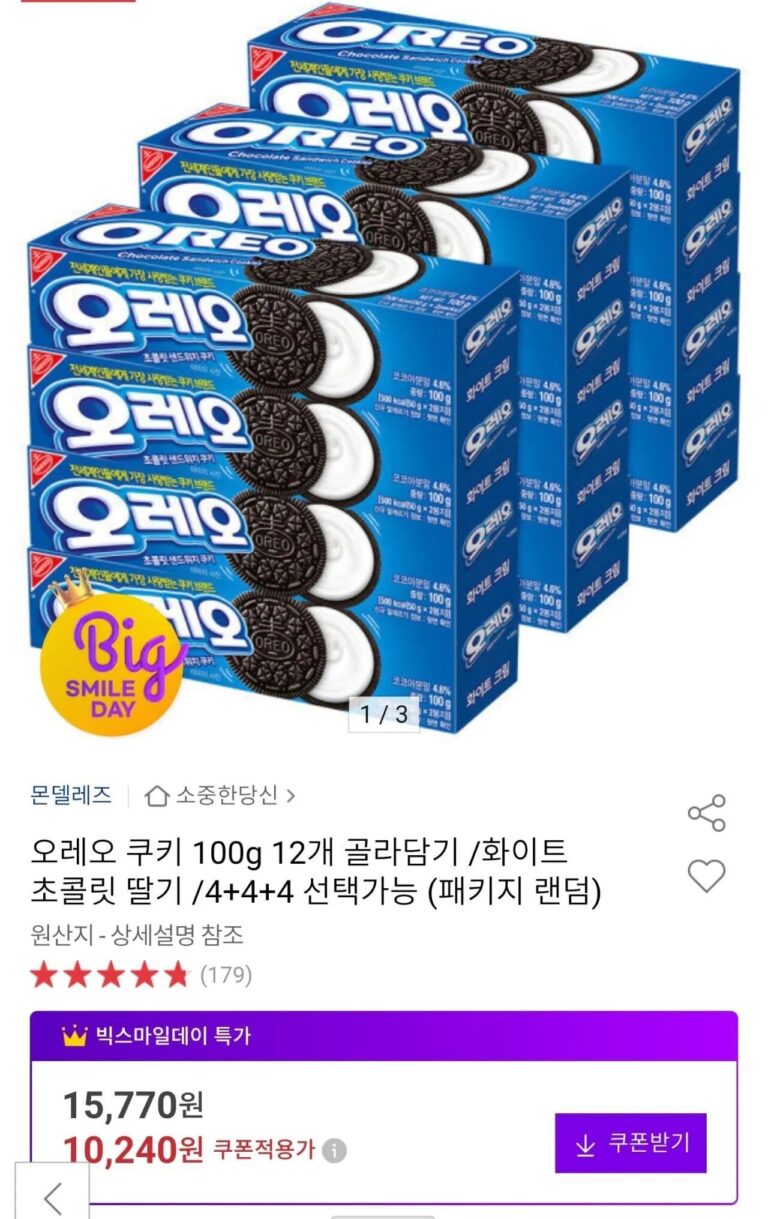Show info about 쿠폰적용가 price
Screen dimensions: 768x1219
[x=335, y=1151]
